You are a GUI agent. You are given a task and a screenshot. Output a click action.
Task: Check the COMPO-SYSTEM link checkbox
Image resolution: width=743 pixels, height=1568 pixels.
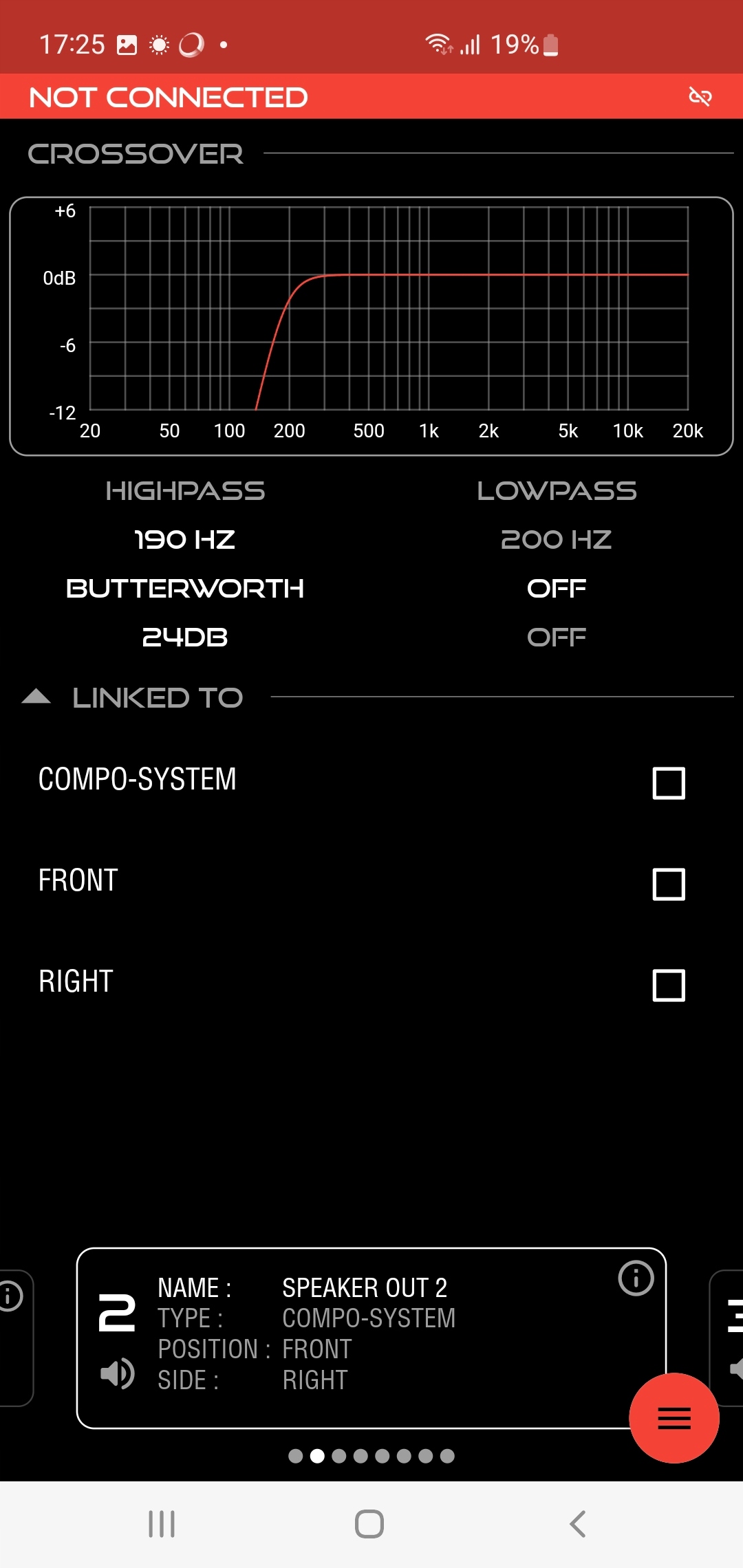click(668, 783)
